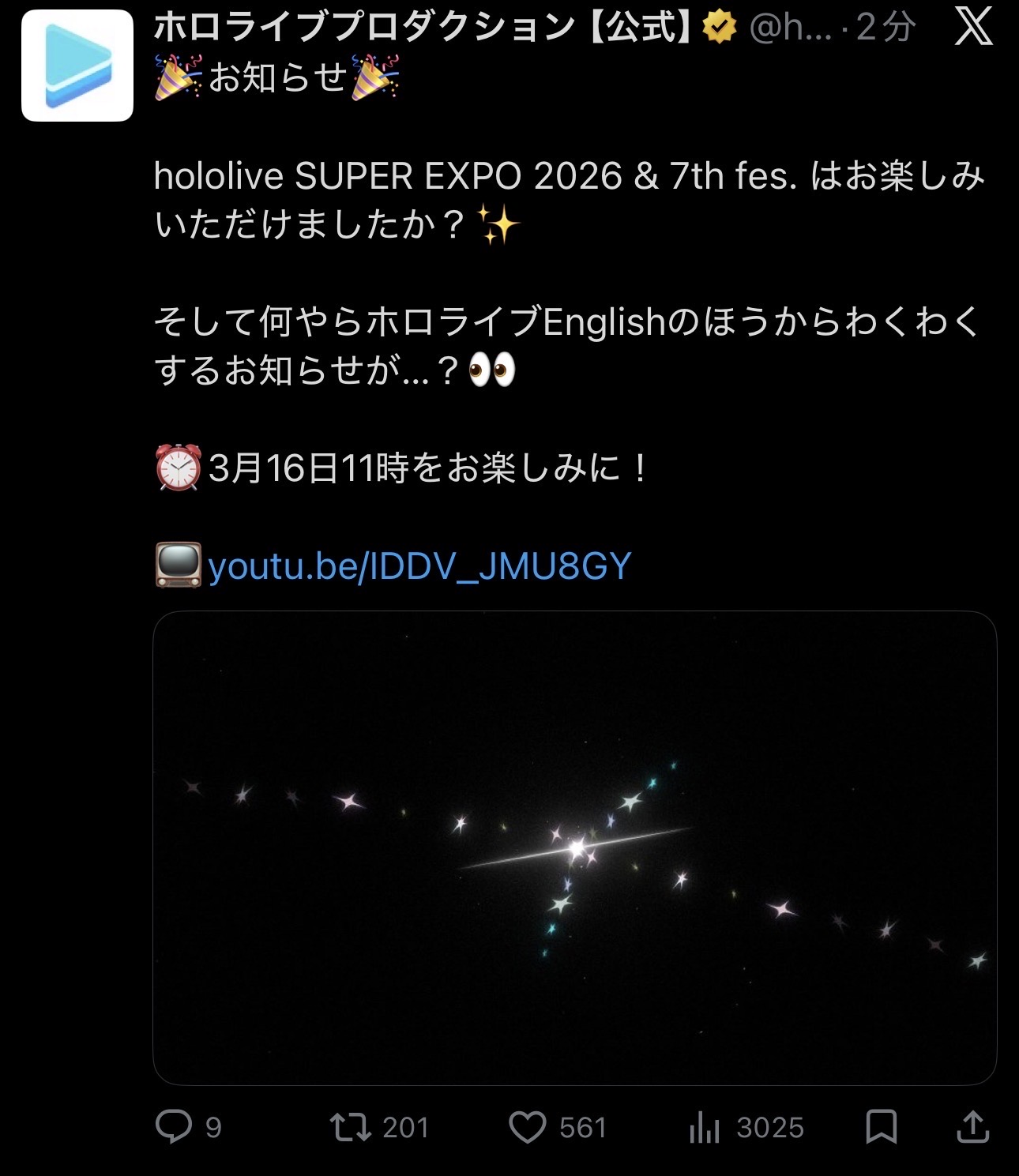
Task: Reply to the hololive announcement post
Action: (x=174, y=1127)
